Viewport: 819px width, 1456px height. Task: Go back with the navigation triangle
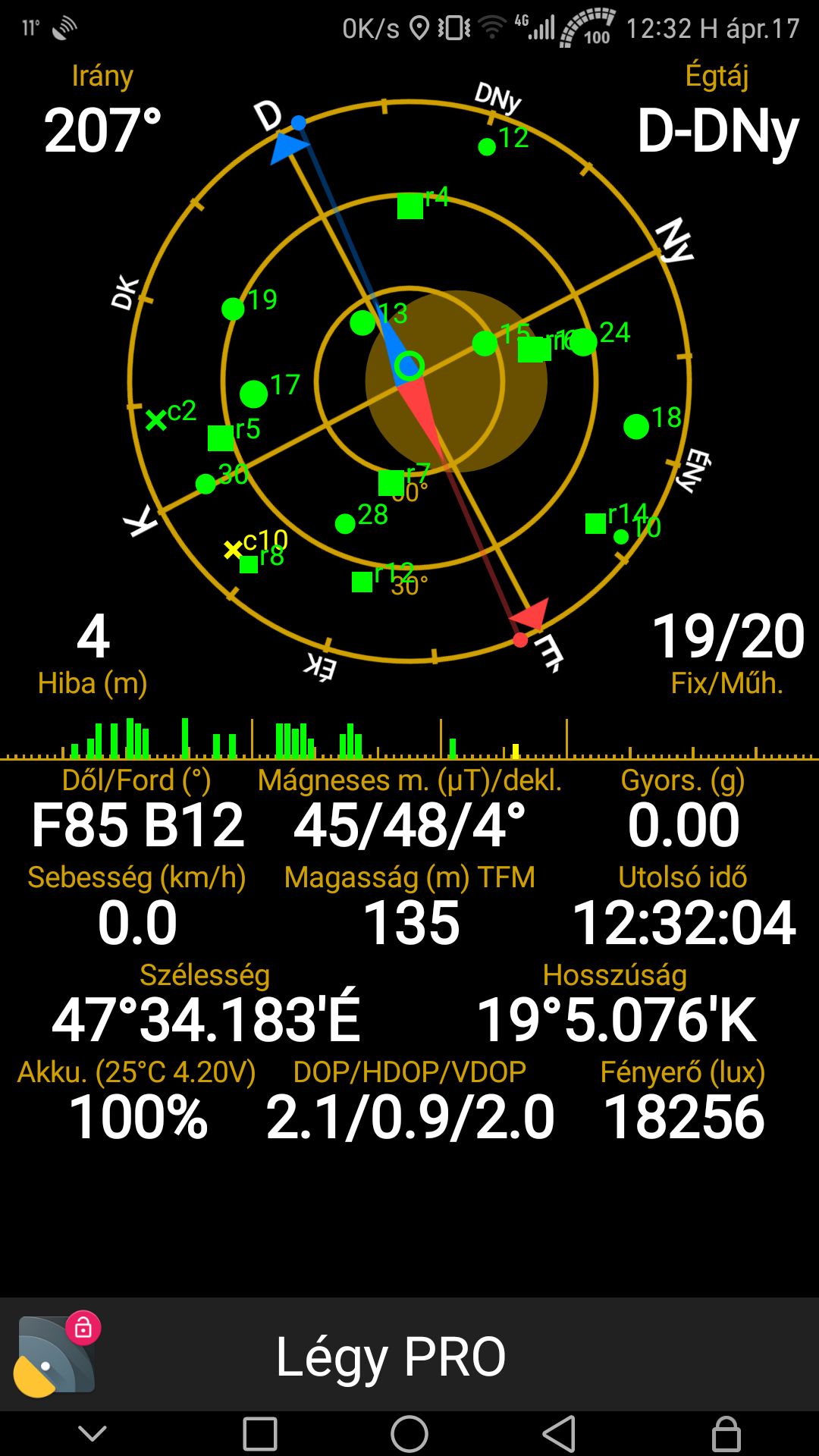click(560, 1434)
